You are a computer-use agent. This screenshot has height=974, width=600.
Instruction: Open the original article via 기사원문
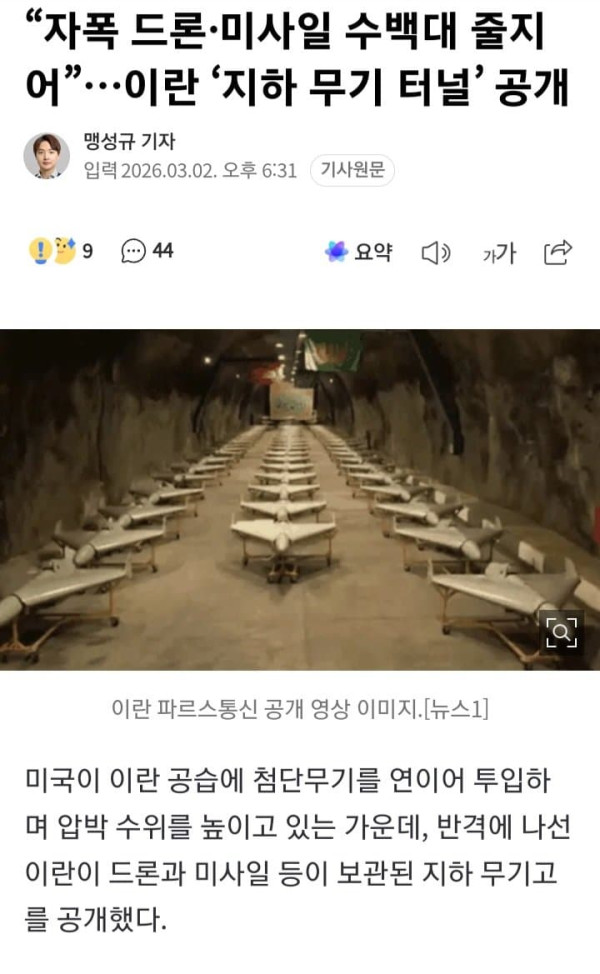(352, 171)
